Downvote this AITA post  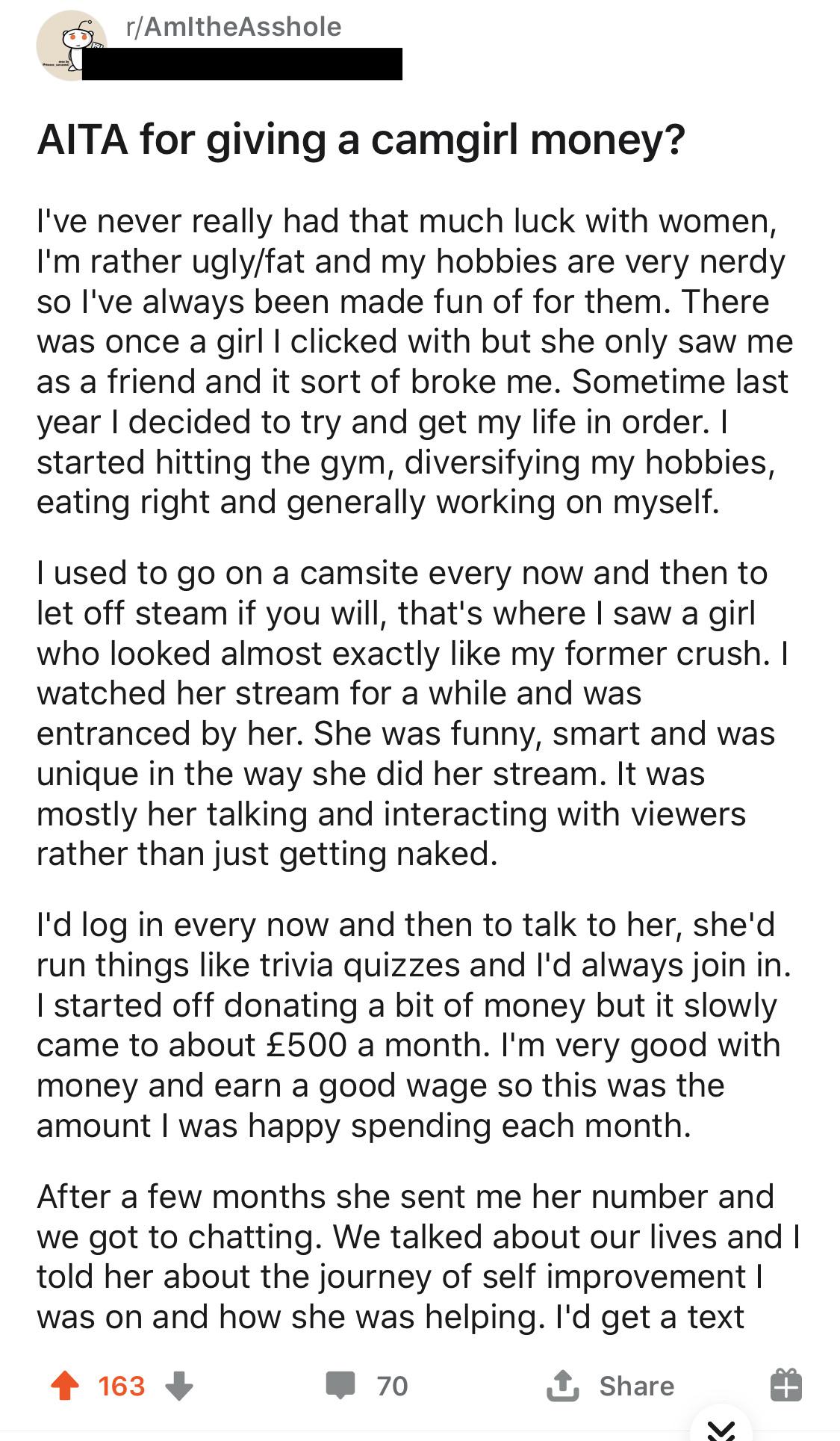click(x=178, y=1386)
